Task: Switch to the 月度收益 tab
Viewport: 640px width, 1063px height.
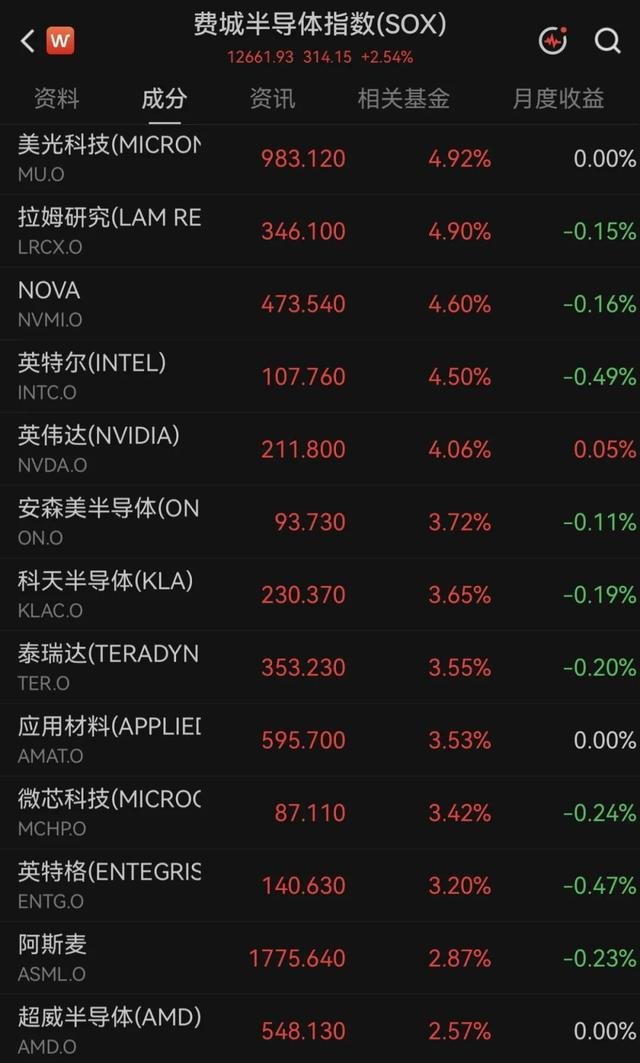Action: [558, 99]
